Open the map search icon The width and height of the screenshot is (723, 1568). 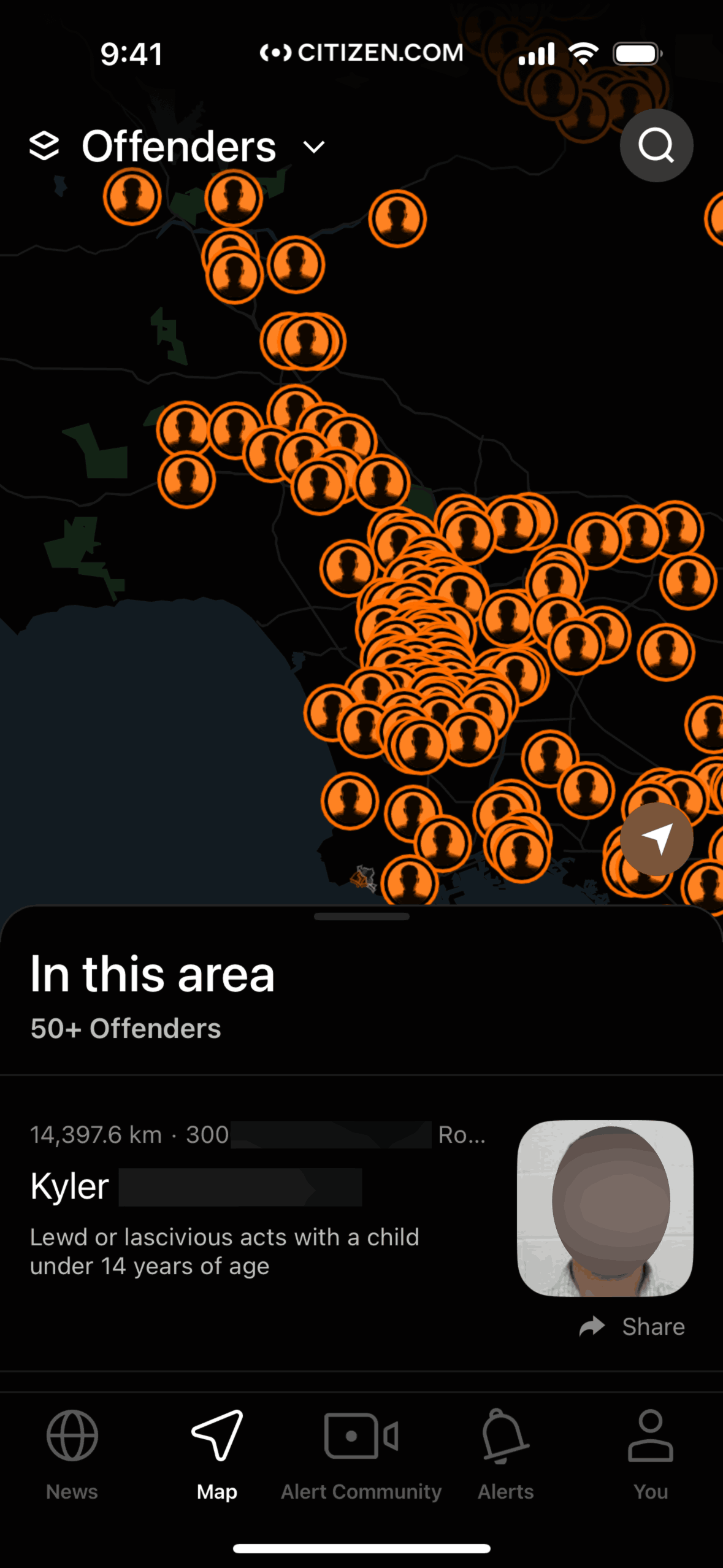(656, 145)
